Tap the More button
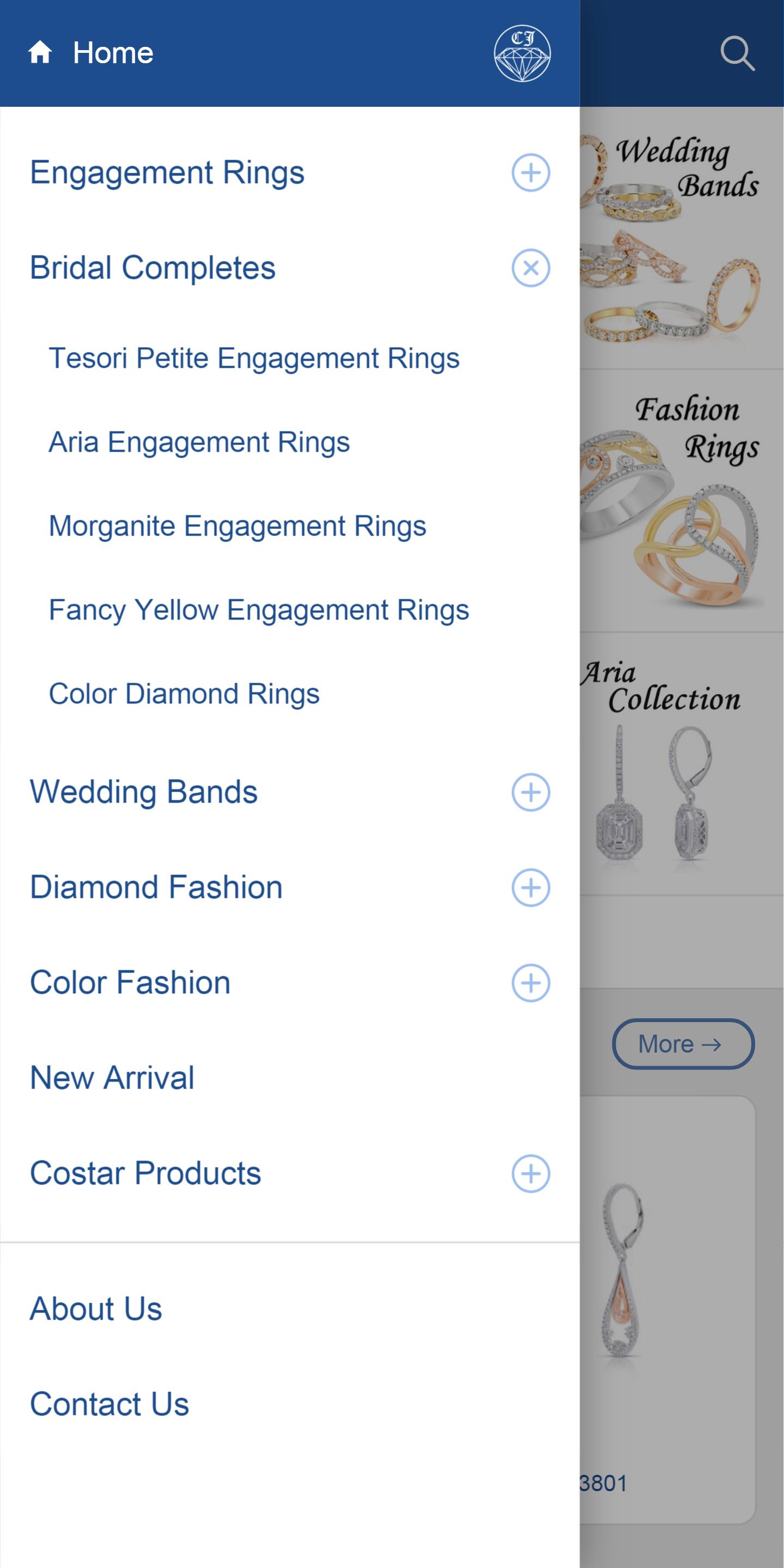This screenshot has width=784, height=1568. [683, 1044]
